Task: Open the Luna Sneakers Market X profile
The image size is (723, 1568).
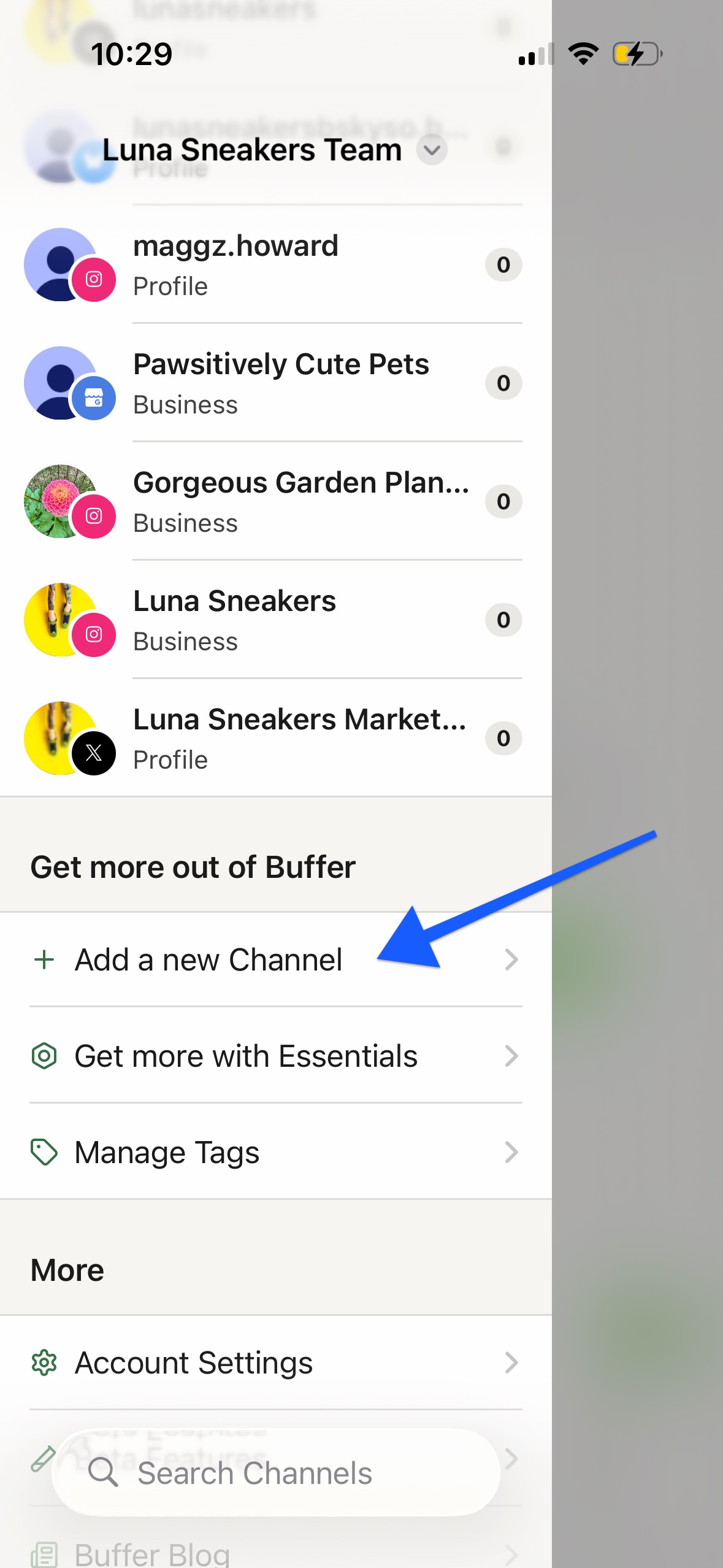Action: (x=273, y=739)
